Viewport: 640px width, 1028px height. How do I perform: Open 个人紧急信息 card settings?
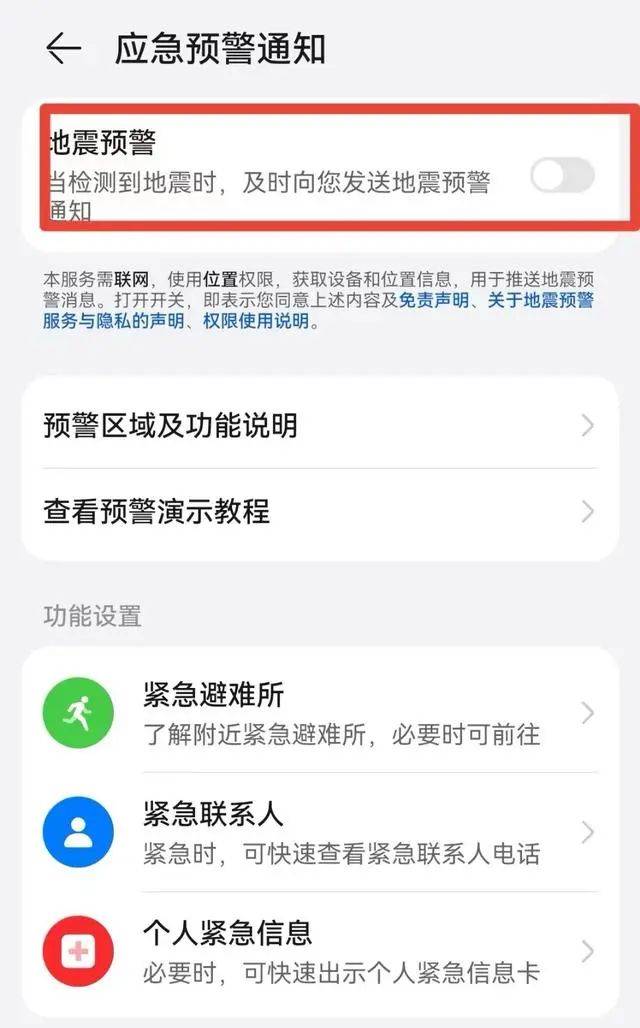pyautogui.click(x=318, y=951)
